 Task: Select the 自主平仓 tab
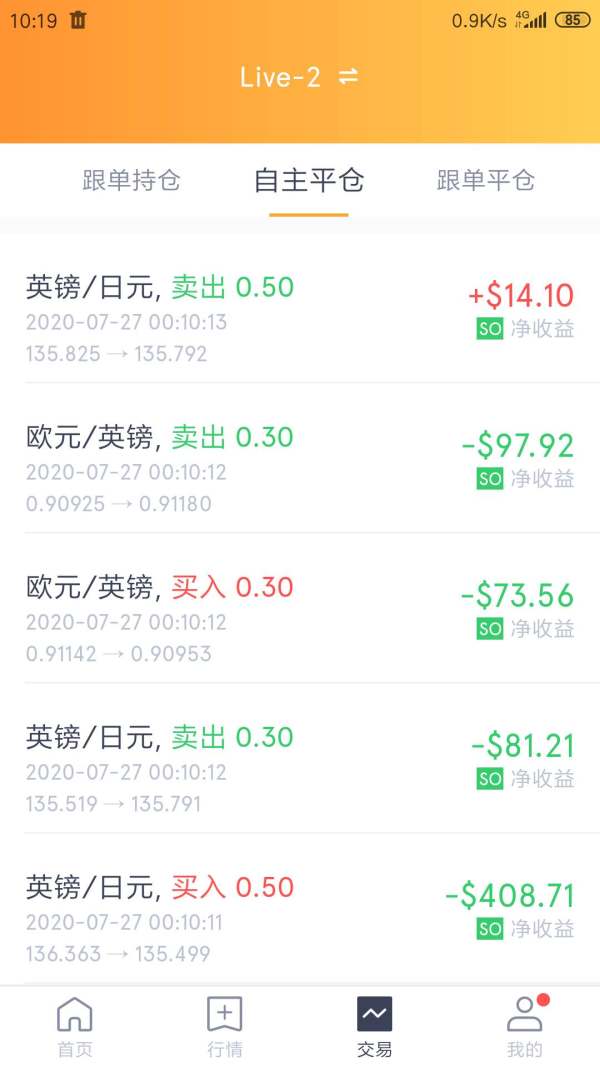[309, 180]
